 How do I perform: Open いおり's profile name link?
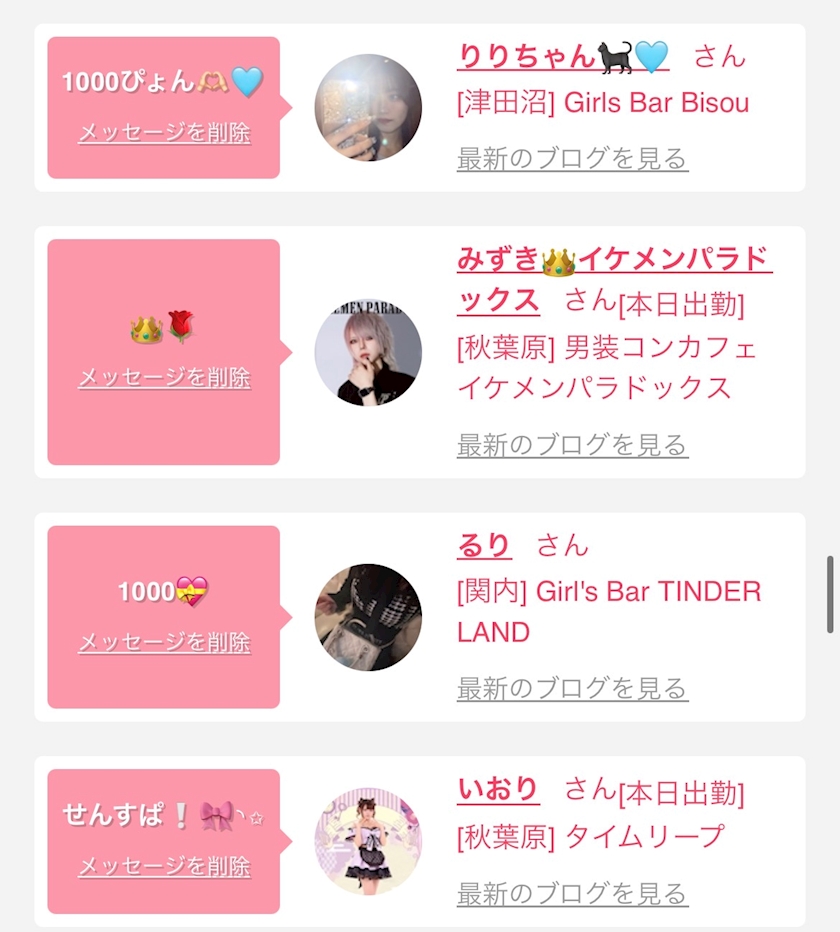498,790
